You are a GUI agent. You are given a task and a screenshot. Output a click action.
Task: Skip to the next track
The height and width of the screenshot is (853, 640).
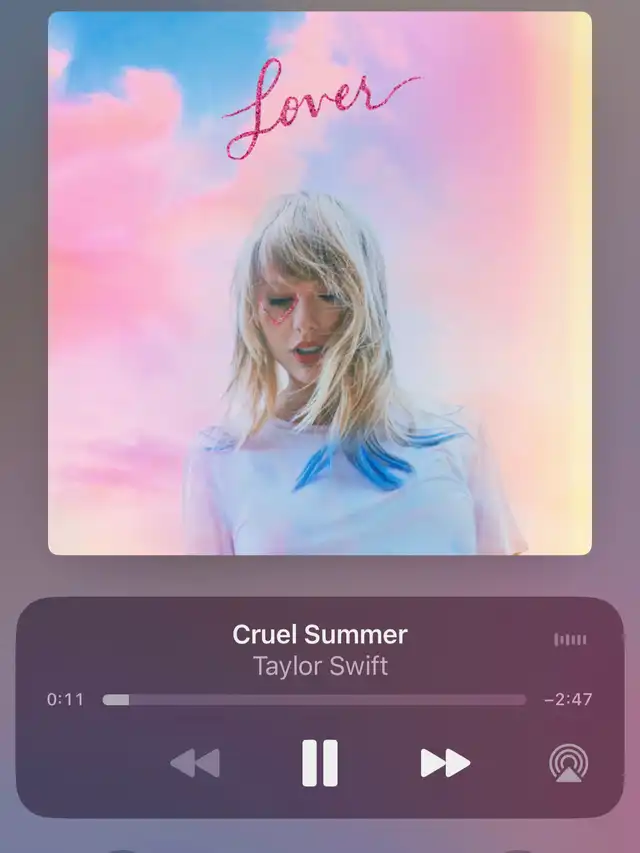[445, 763]
